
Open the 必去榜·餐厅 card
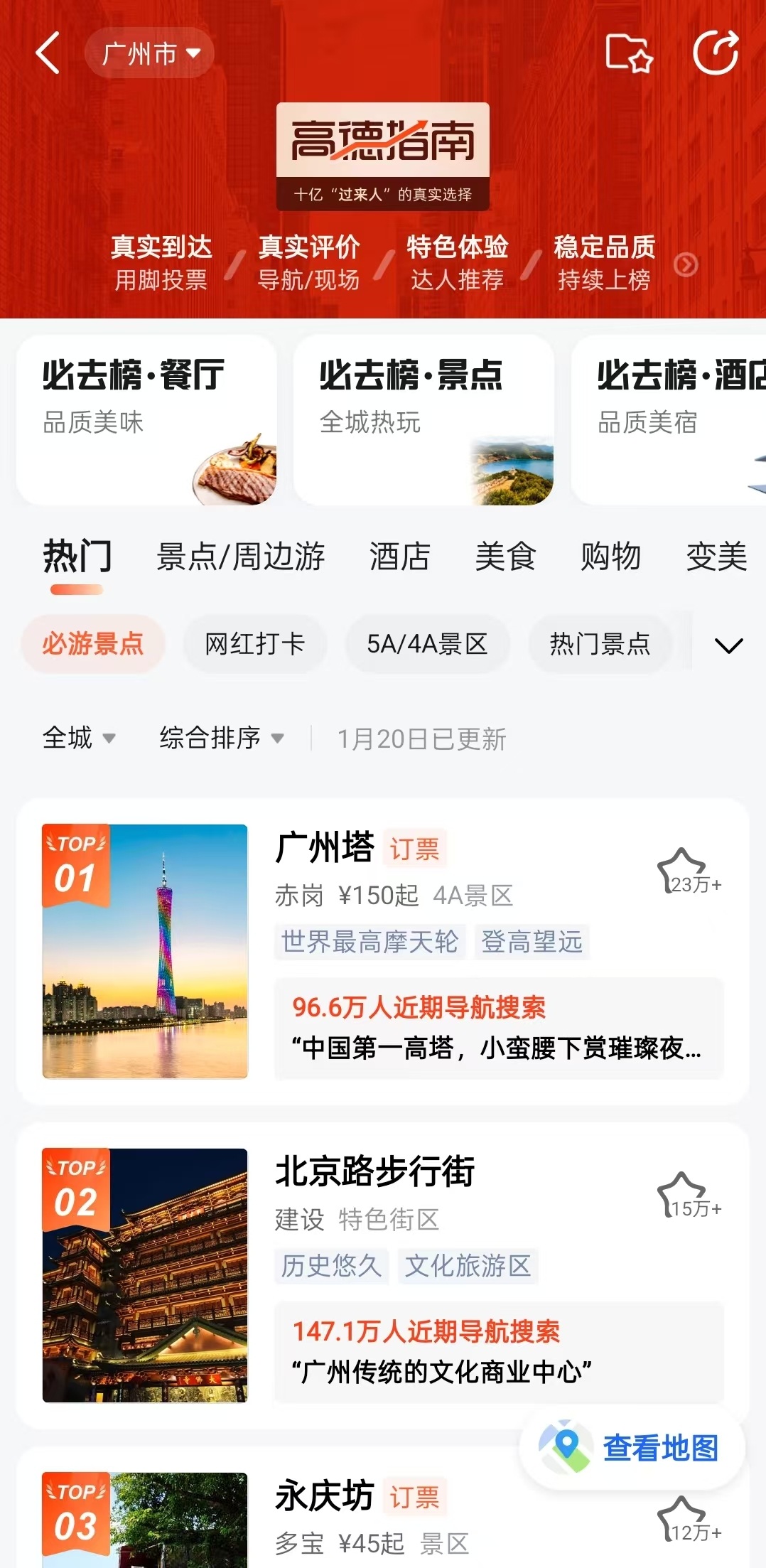point(146,419)
